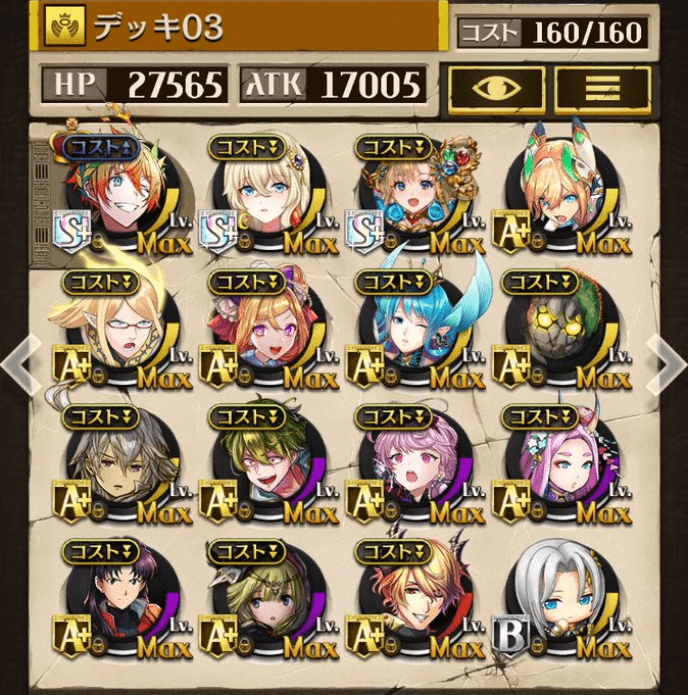Go to the next deck arrow
This screenshot has height=695, width=688.
tap(666, 363)
